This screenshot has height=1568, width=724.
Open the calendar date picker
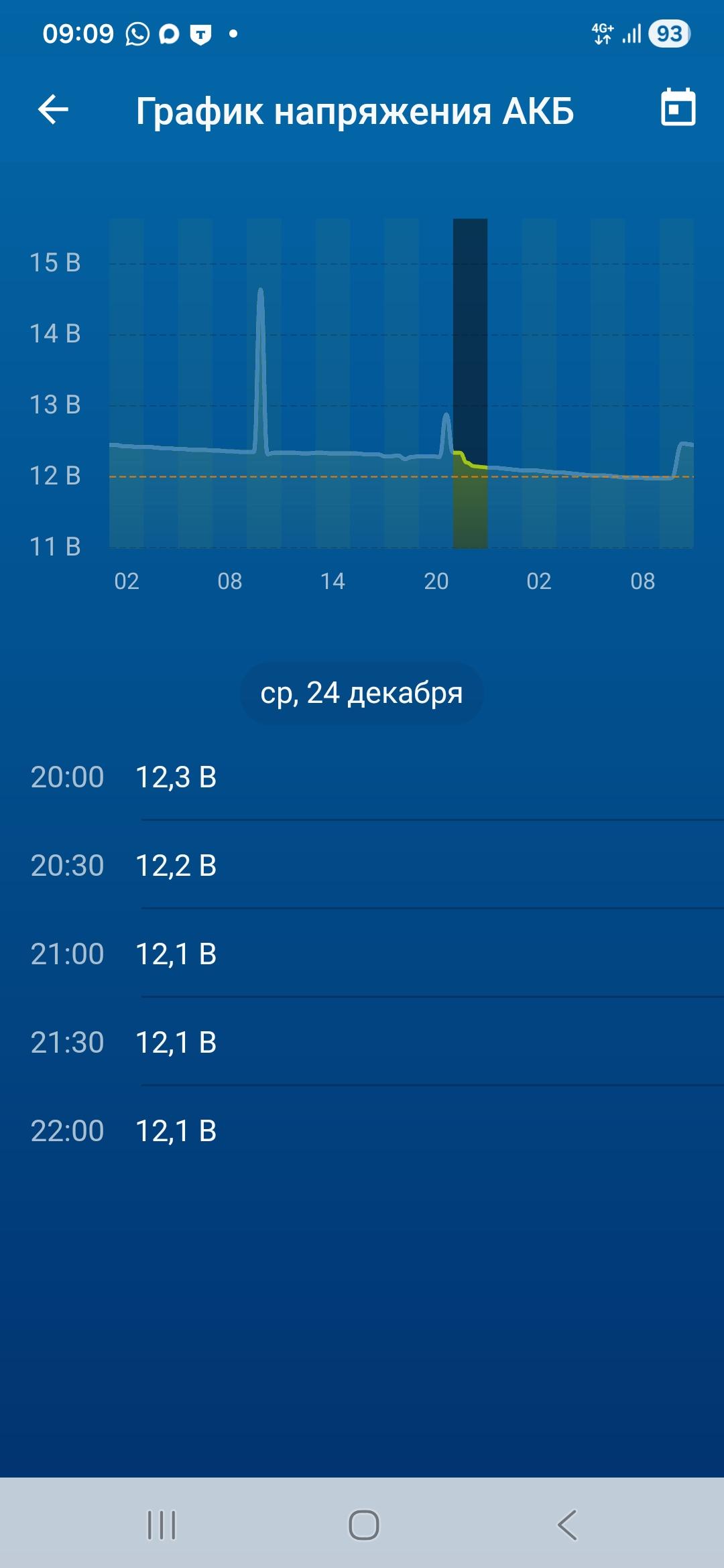tap(678, 108)
